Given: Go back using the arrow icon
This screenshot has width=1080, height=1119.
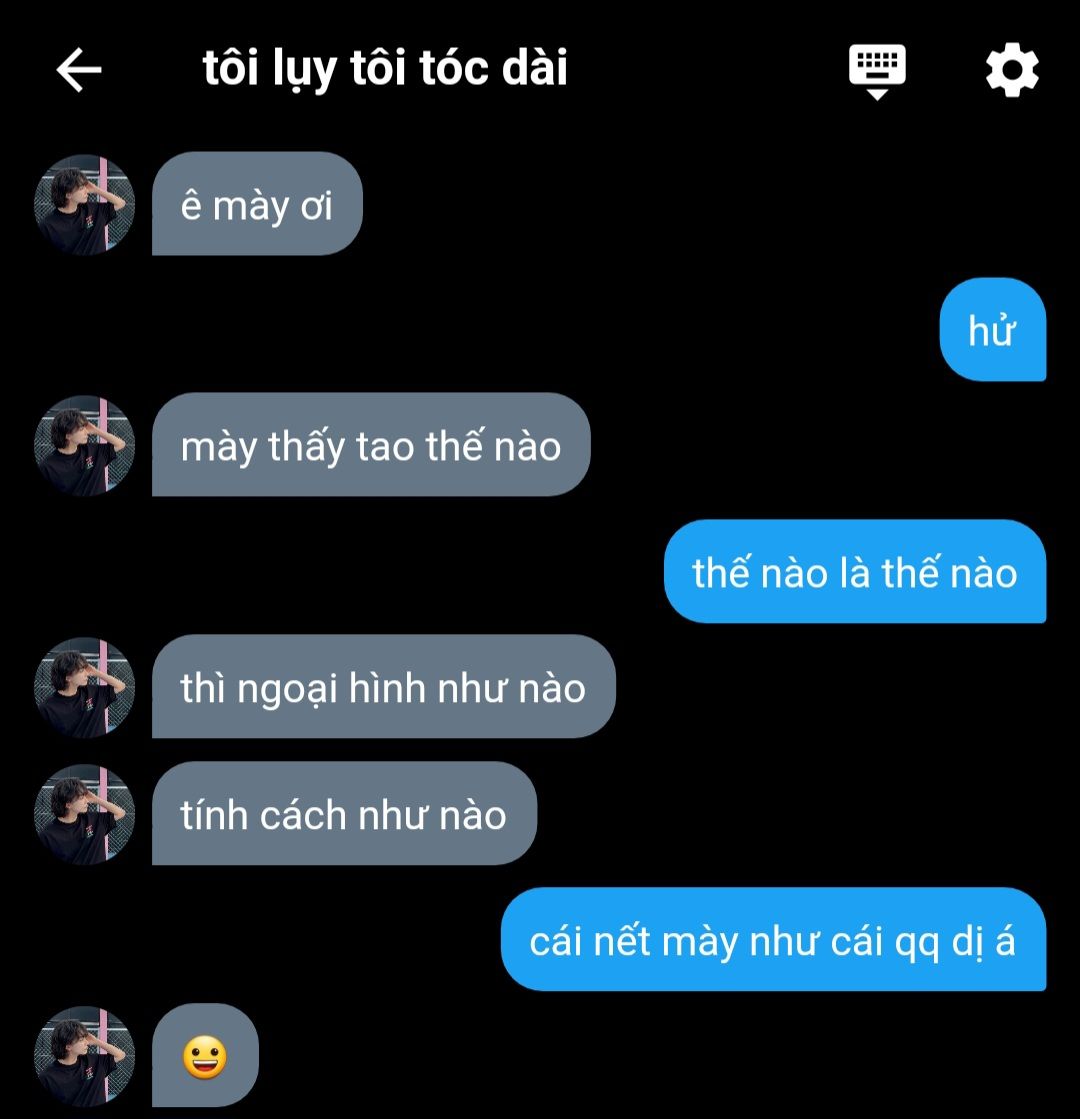Looking at the screenshot, I should click(x=78, y=70).
